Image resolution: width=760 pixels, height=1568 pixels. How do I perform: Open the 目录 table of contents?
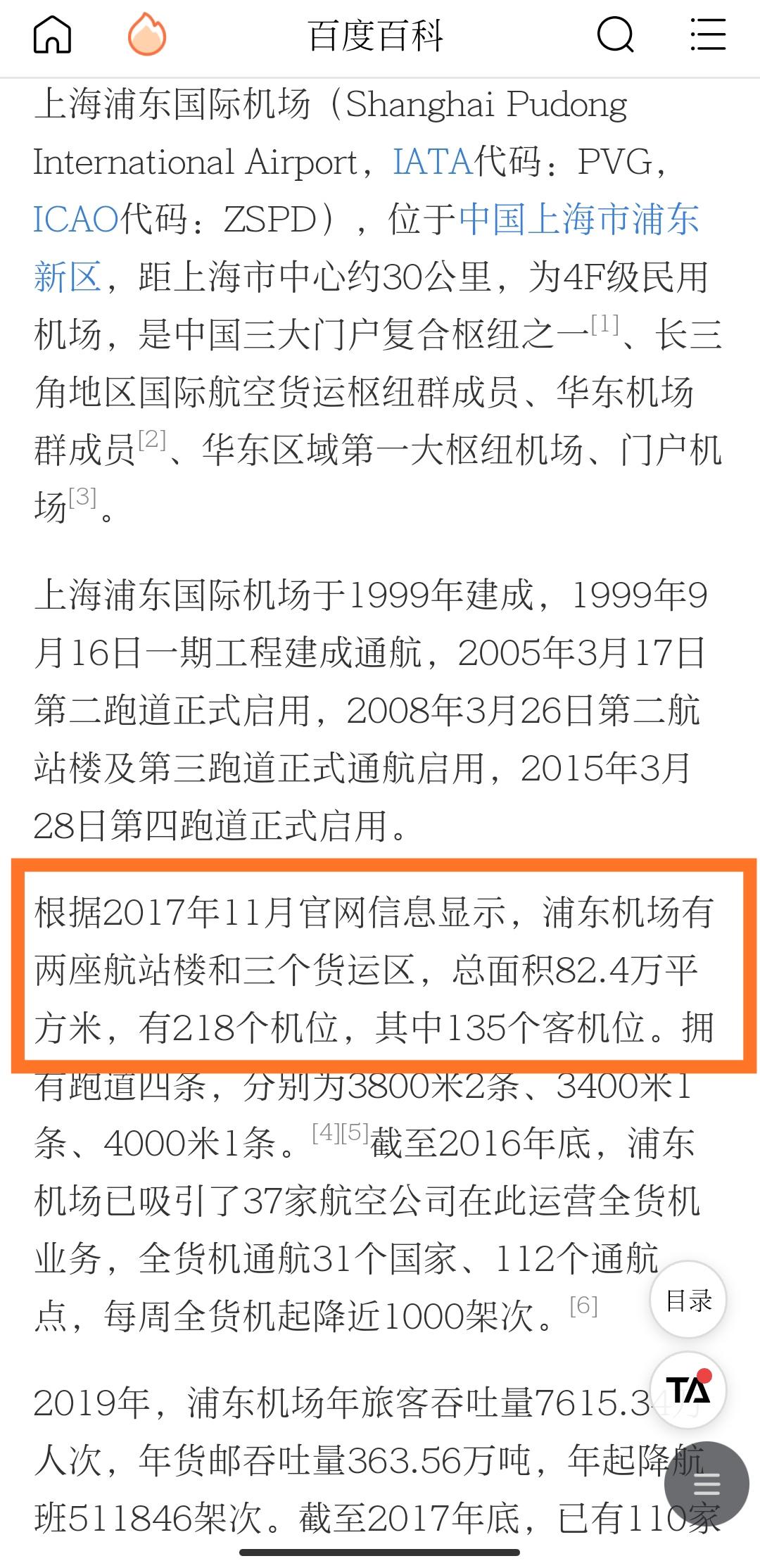[688, 1300]
